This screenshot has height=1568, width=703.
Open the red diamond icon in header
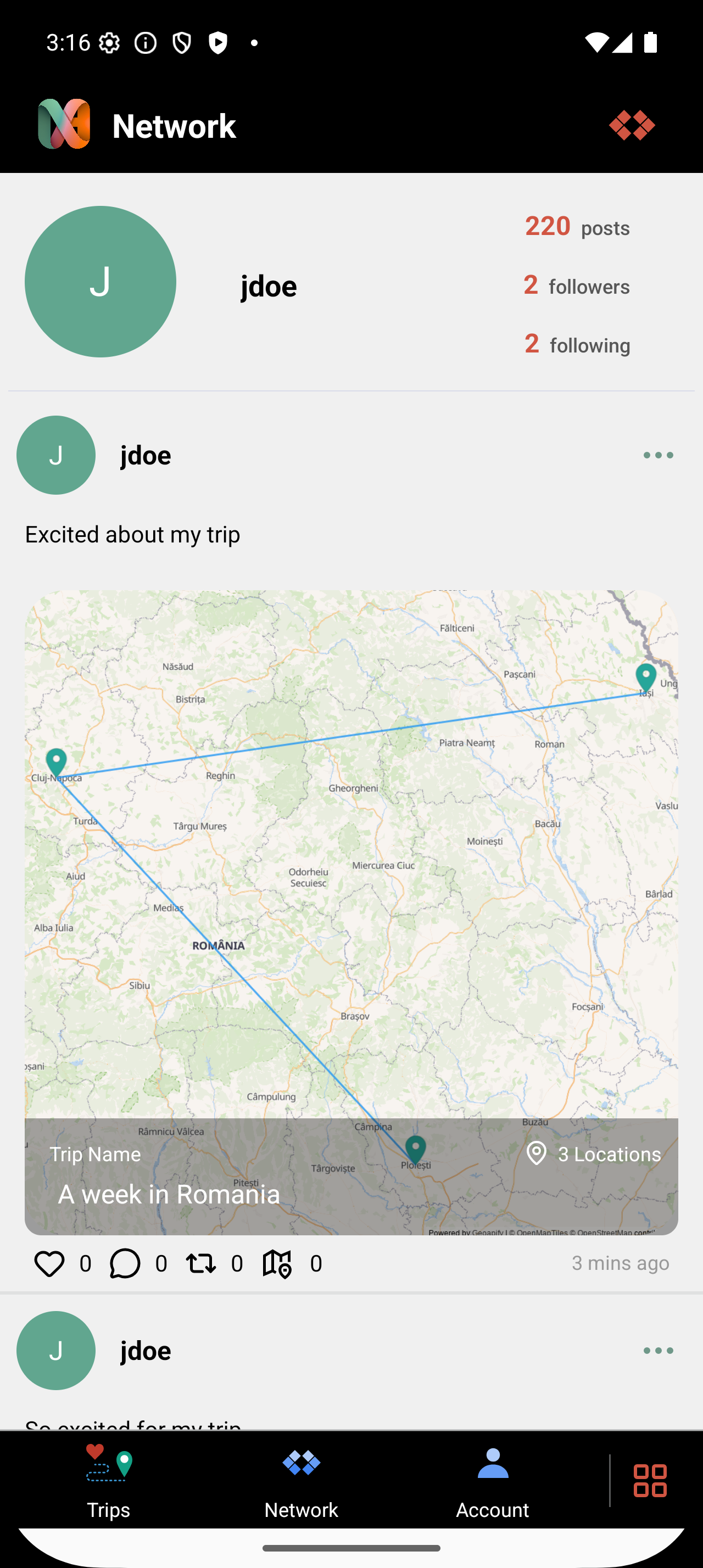coord(631,125)
